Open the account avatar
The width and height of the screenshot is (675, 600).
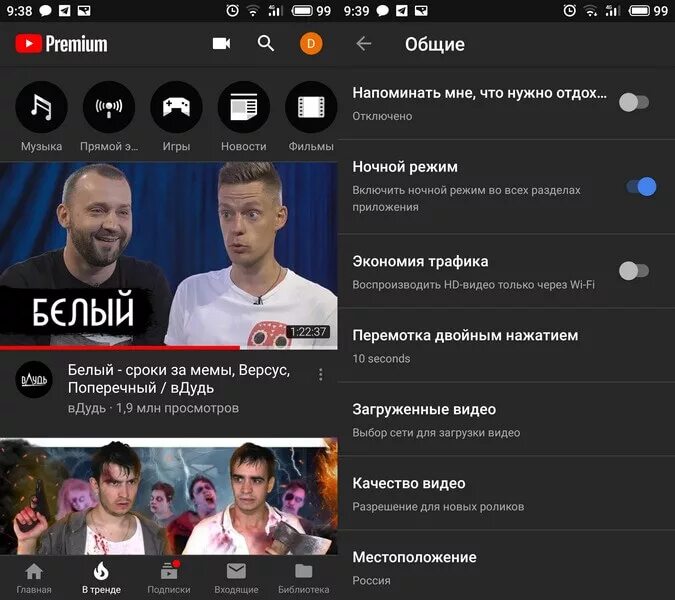pos(311,44)
